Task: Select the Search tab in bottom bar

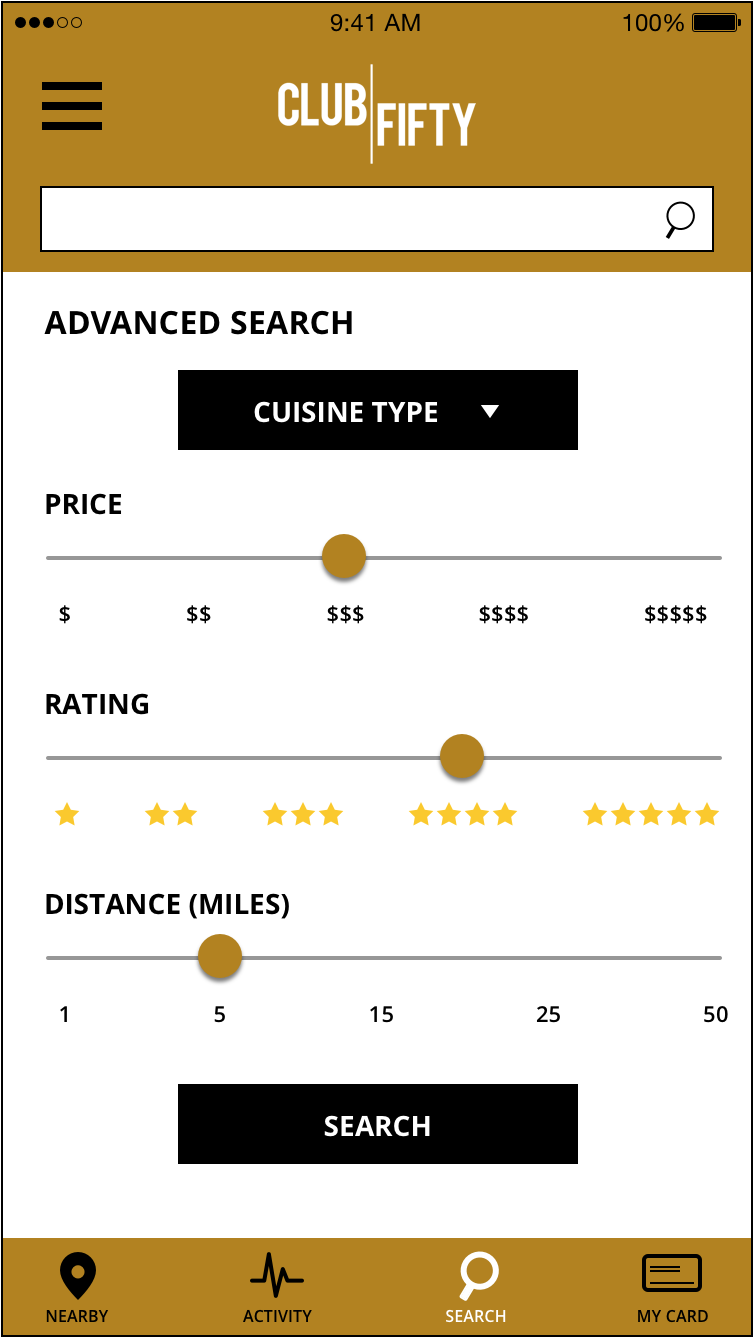Action: pos(476,1288)
